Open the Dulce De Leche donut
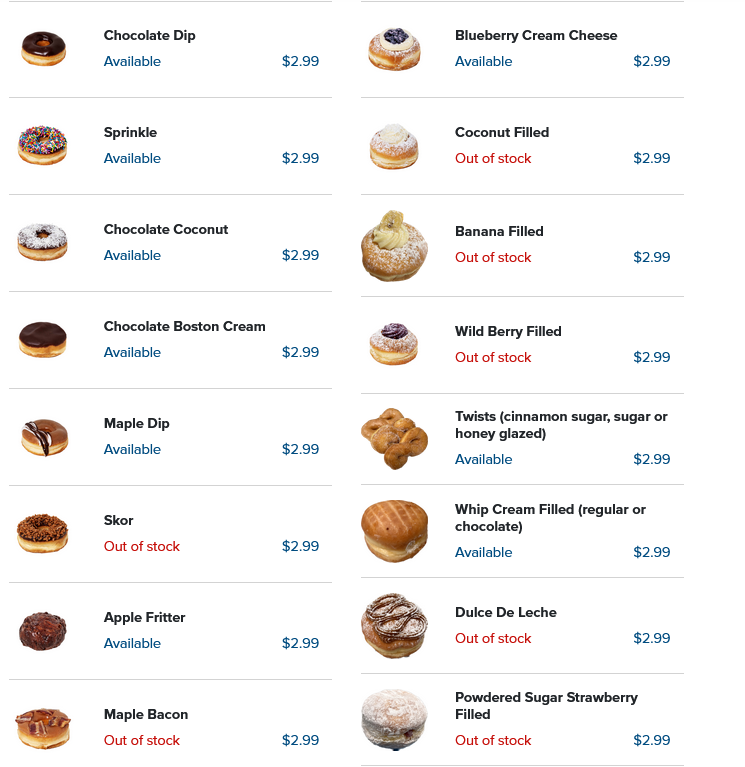The height and width of the screenshot is (767, 745). [x=506, y=613]
